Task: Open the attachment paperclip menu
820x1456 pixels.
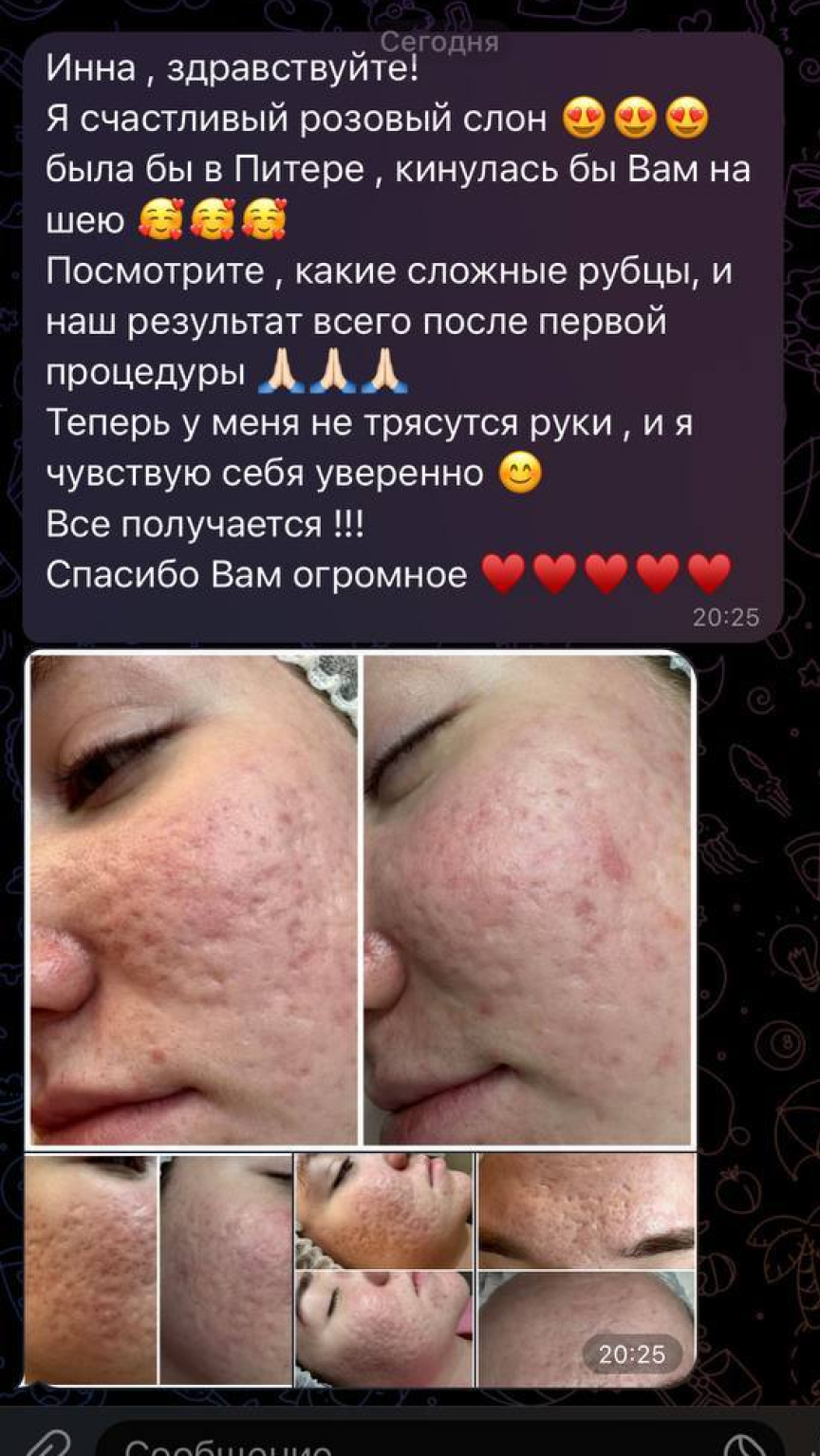Action: (x=46, y=1443)
